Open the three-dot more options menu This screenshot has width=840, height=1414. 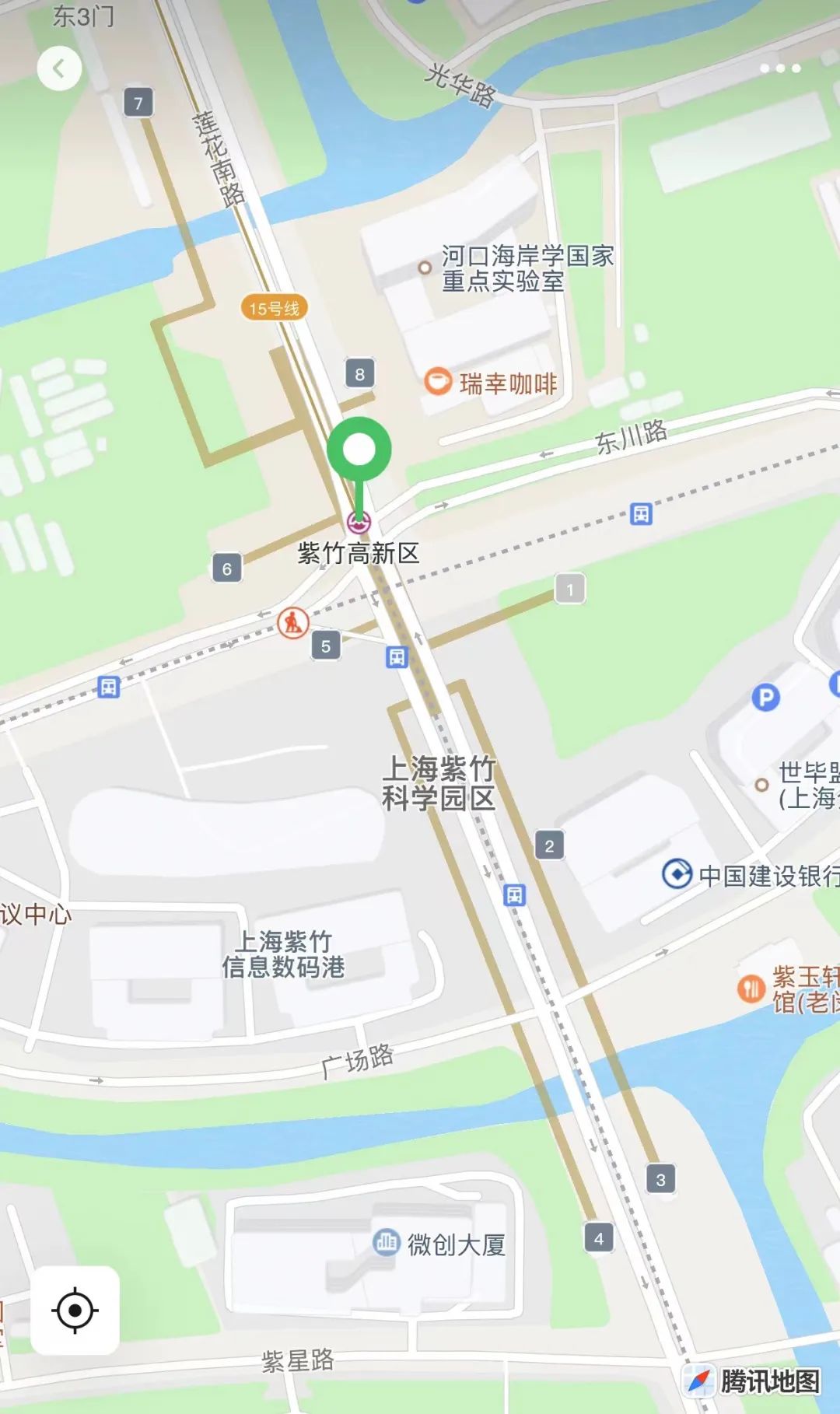coord(779,68)
